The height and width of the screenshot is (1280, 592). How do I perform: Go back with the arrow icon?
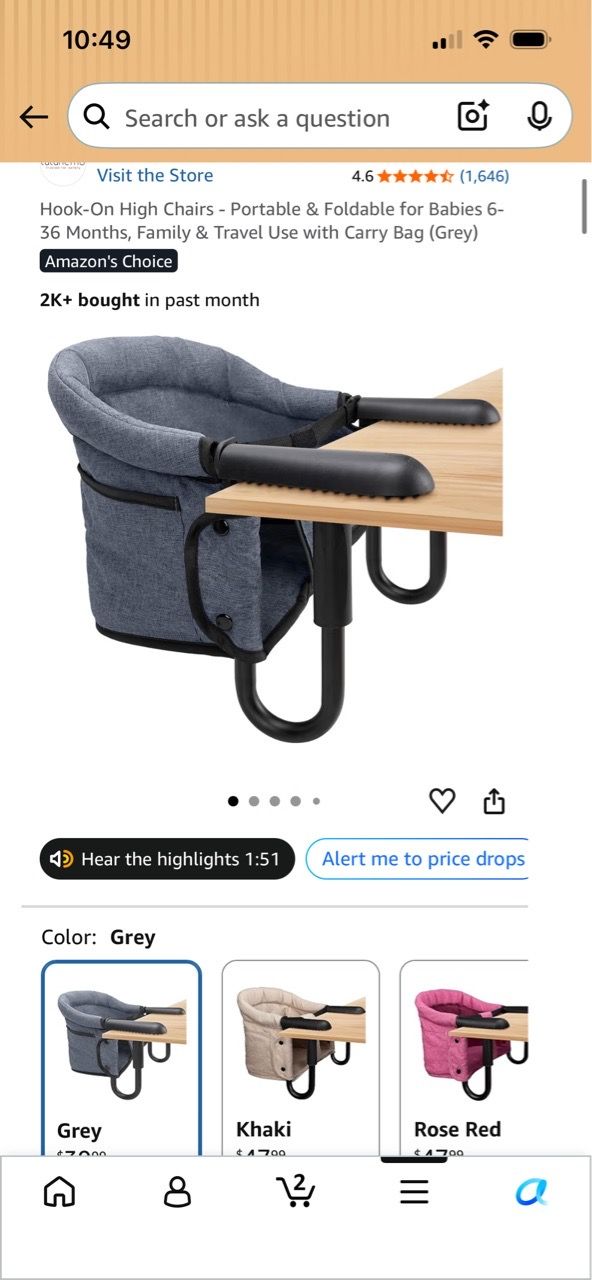pyautogui.click(x=33, y=118)
